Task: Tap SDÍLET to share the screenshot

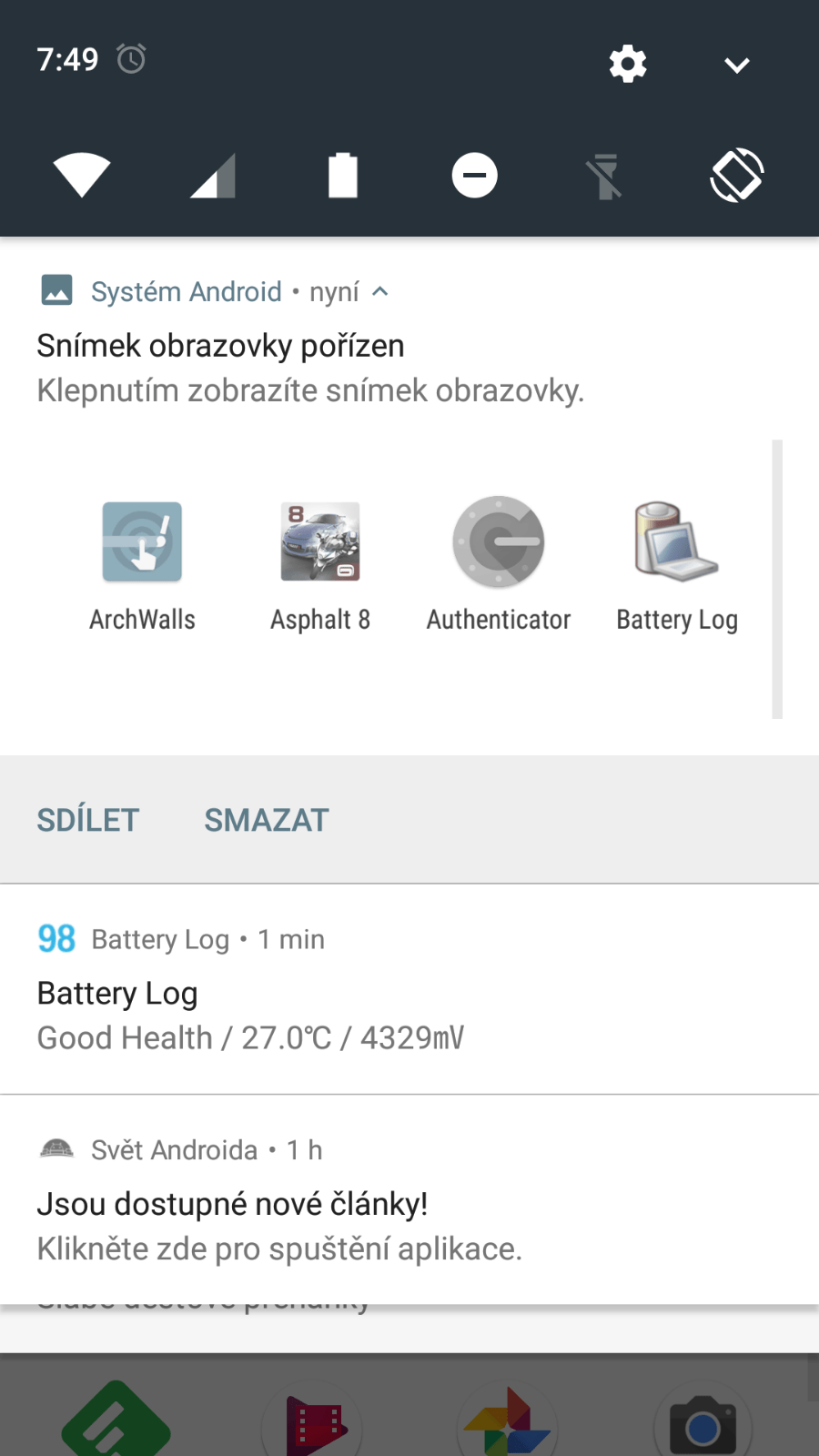Action: coord(88,820)
